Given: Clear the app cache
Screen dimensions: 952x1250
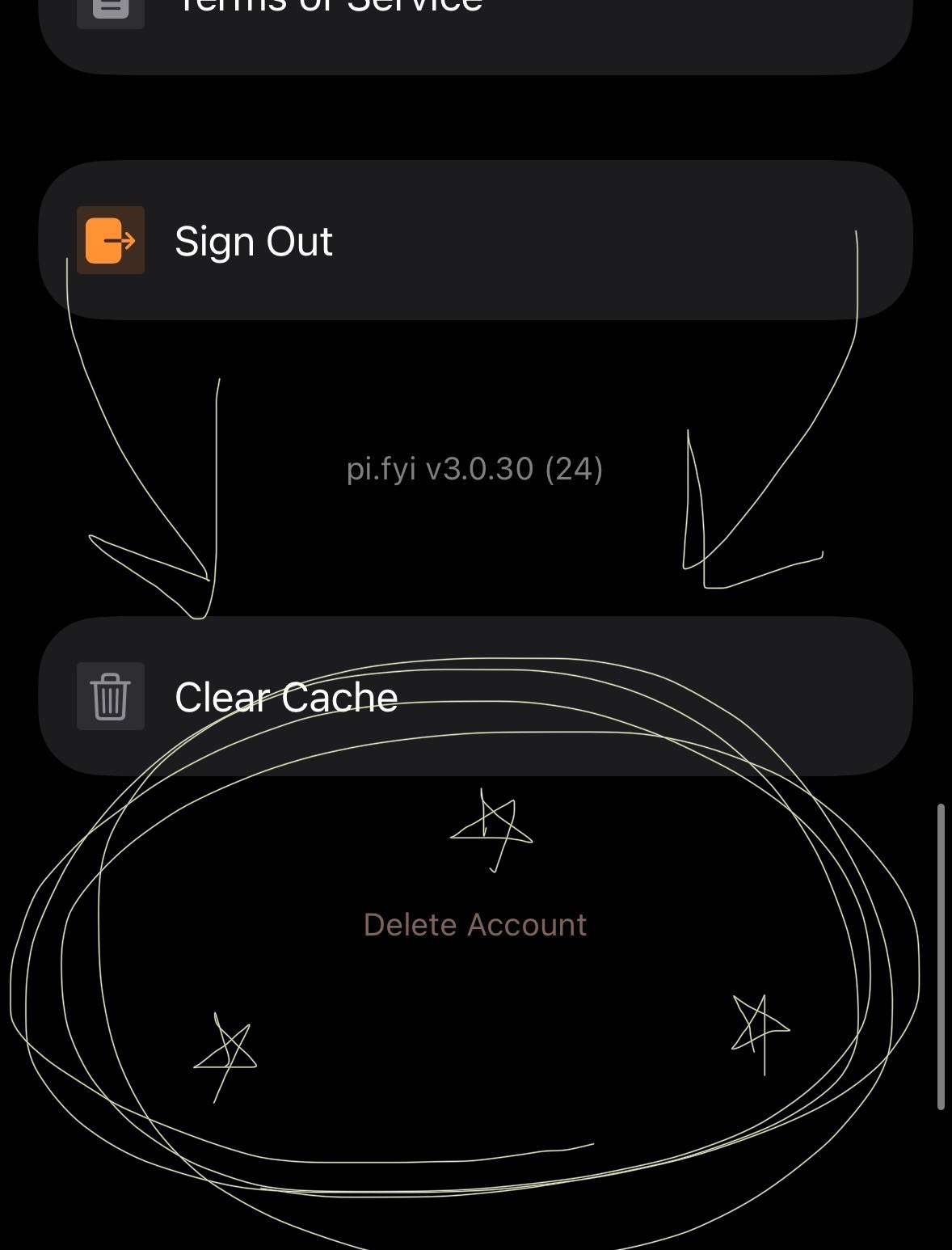Looking at the screenshot, I should 475,696.
